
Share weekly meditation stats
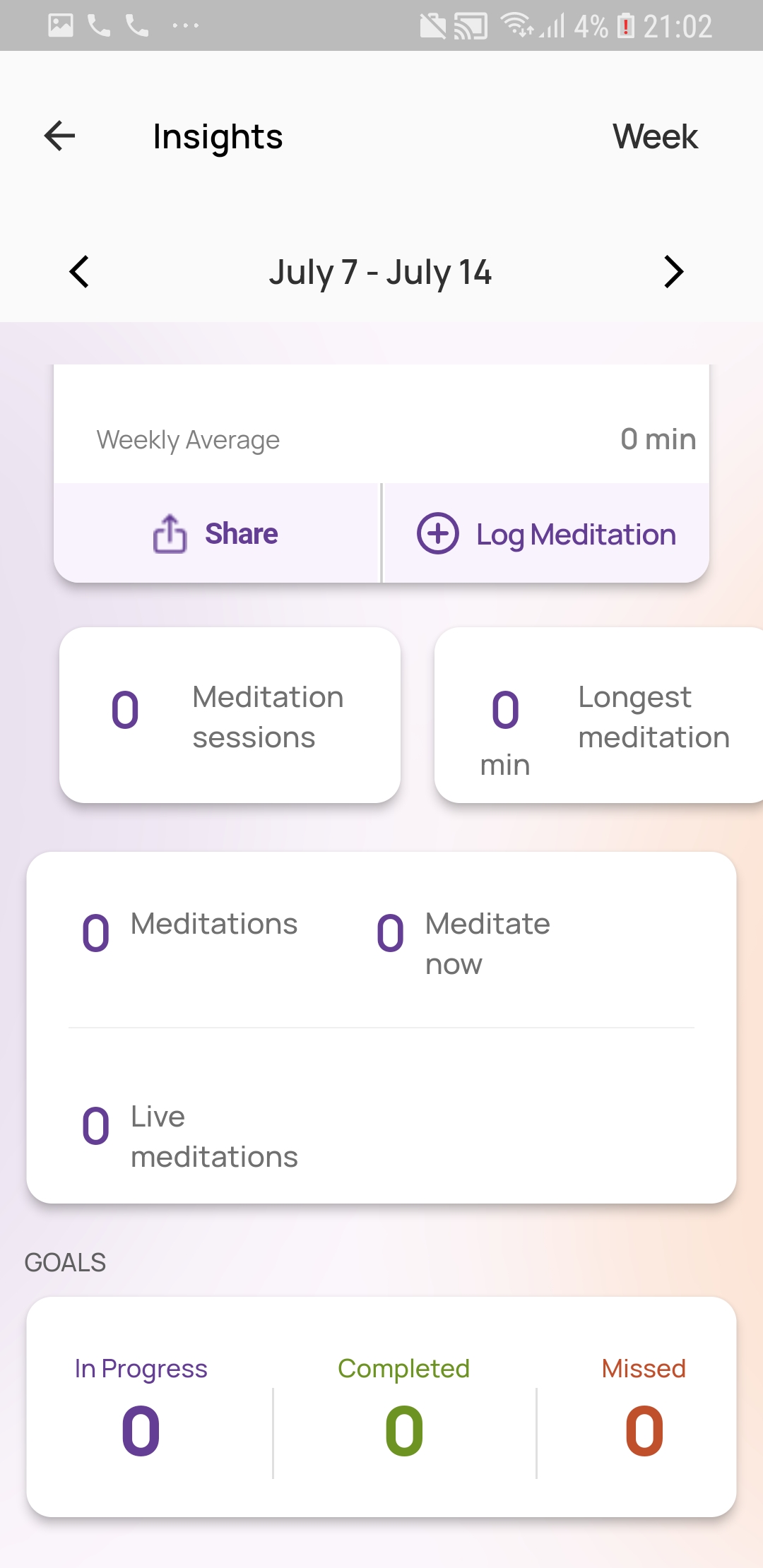point(216,534)
